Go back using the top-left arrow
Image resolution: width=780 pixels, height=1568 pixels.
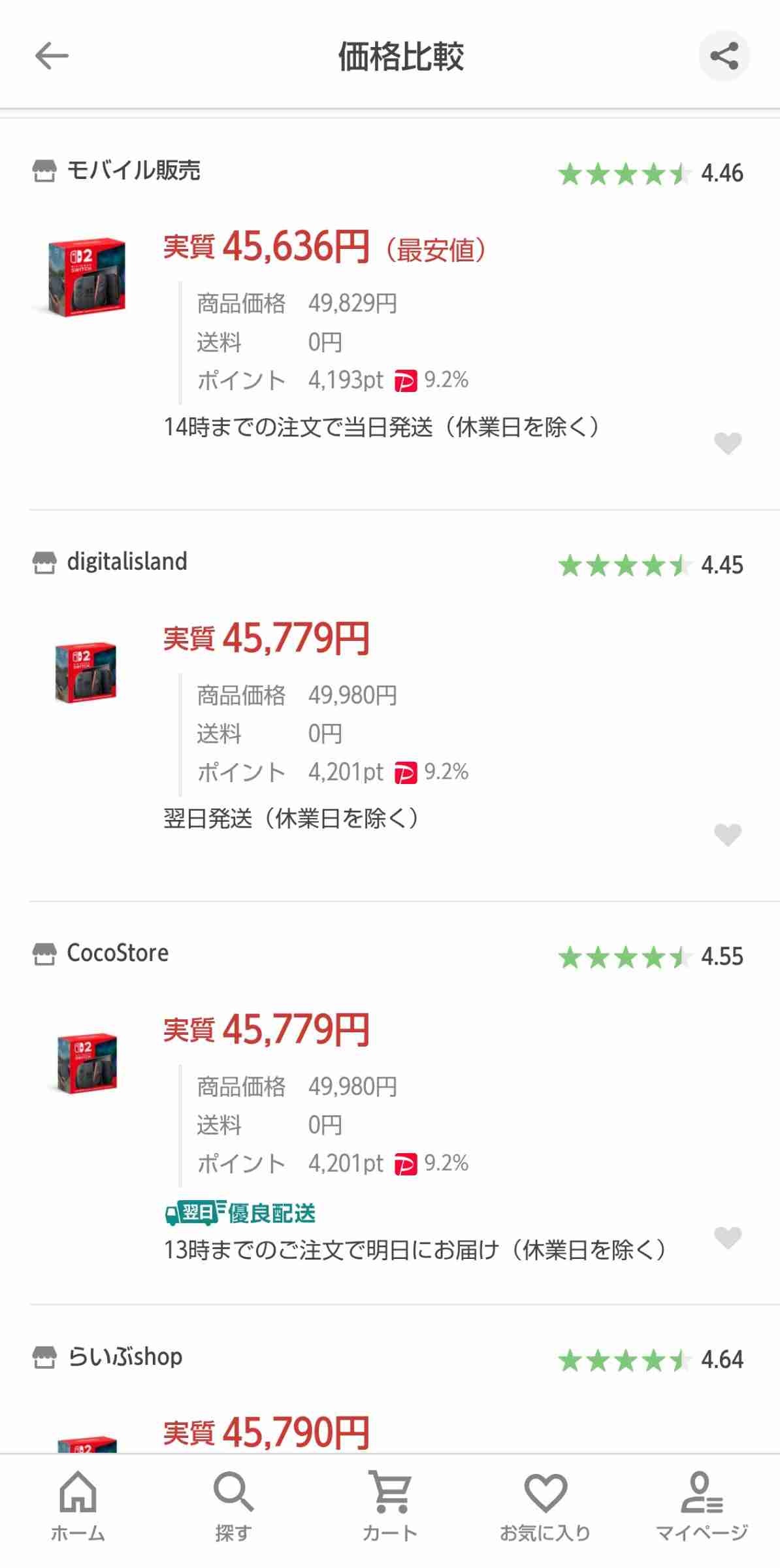[x=52, y=56]
